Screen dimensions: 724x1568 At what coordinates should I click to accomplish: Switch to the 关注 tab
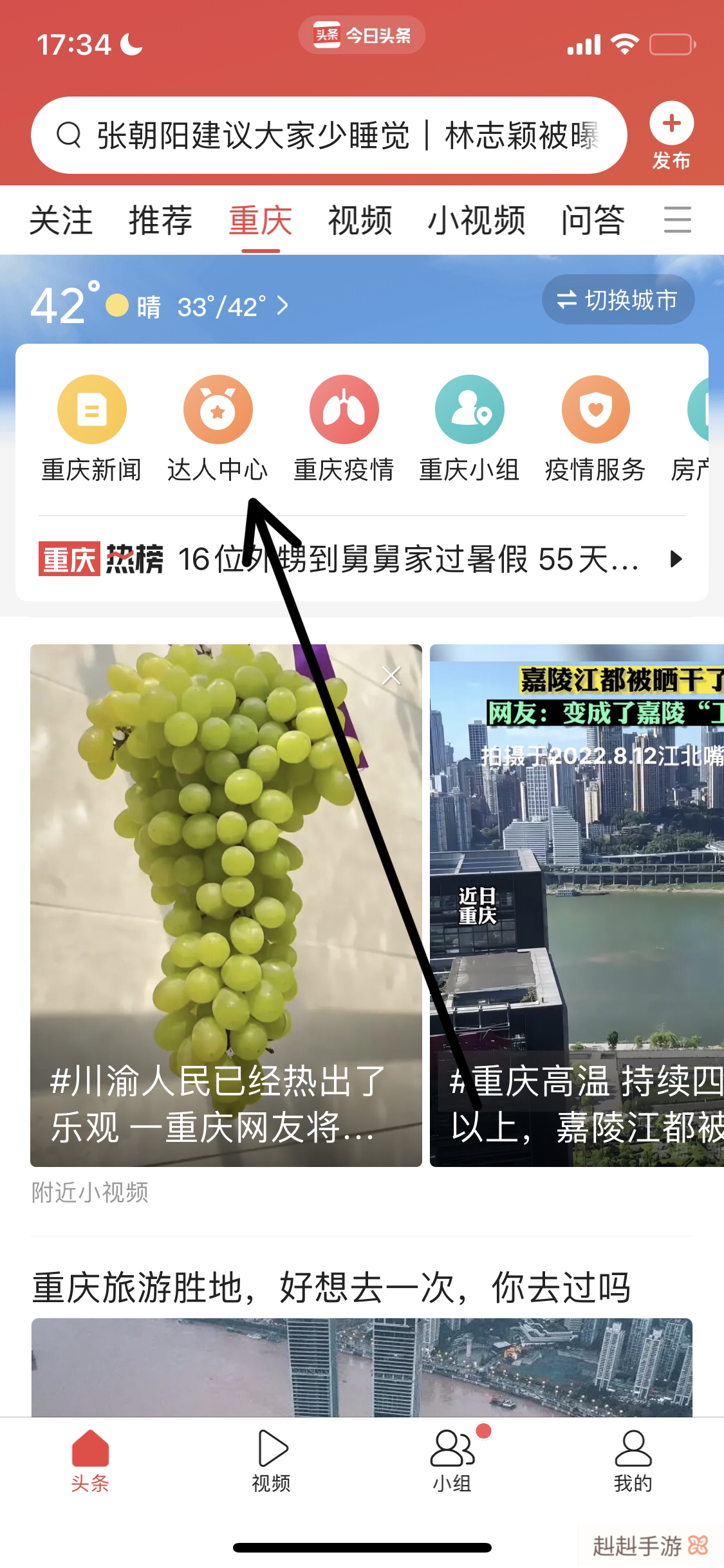(x=61, y=220)
